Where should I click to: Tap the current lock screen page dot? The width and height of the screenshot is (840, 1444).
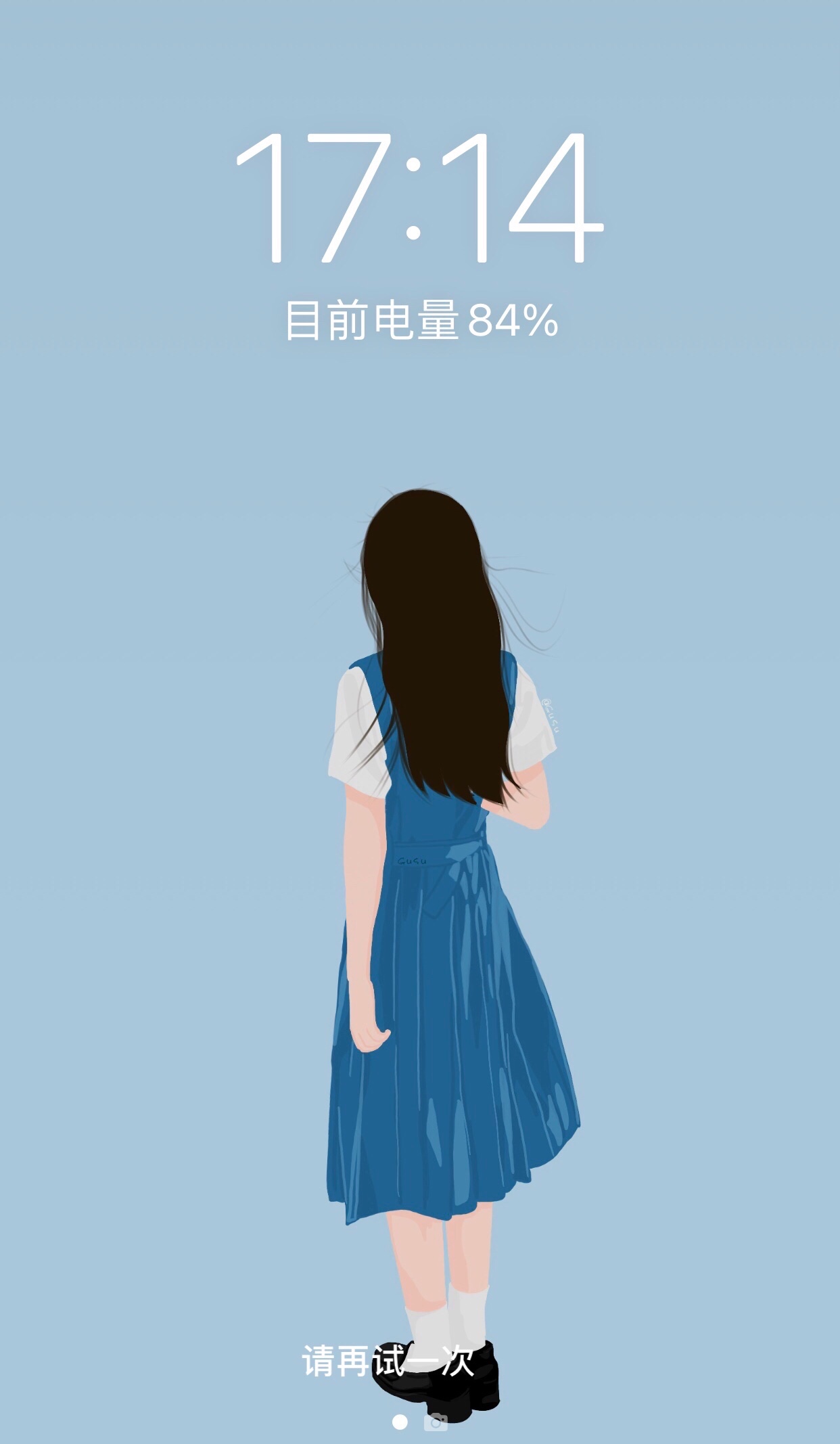(400, 1422)
